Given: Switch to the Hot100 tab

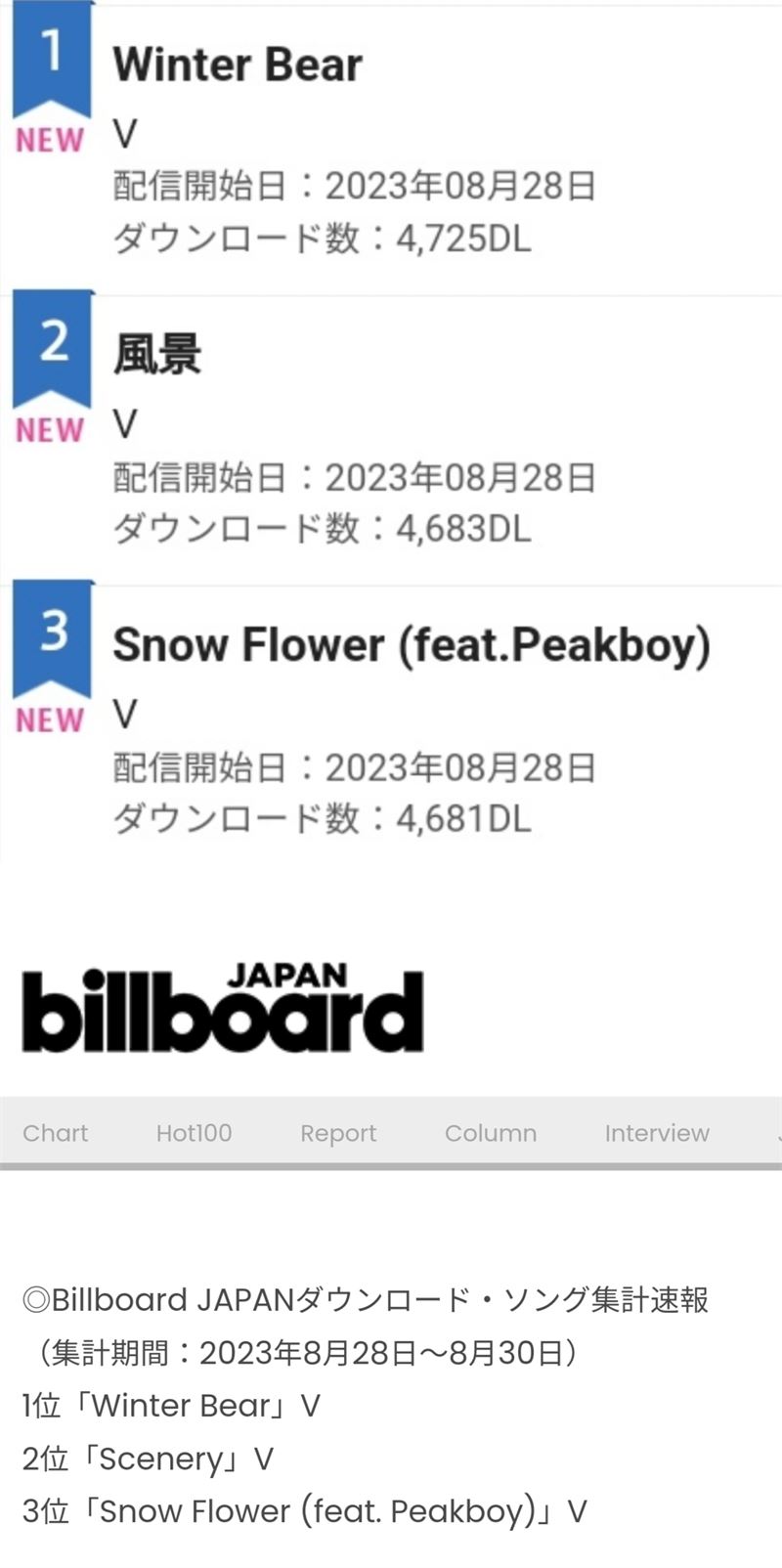Looking at the screenshot, I should pos(194,1132).
